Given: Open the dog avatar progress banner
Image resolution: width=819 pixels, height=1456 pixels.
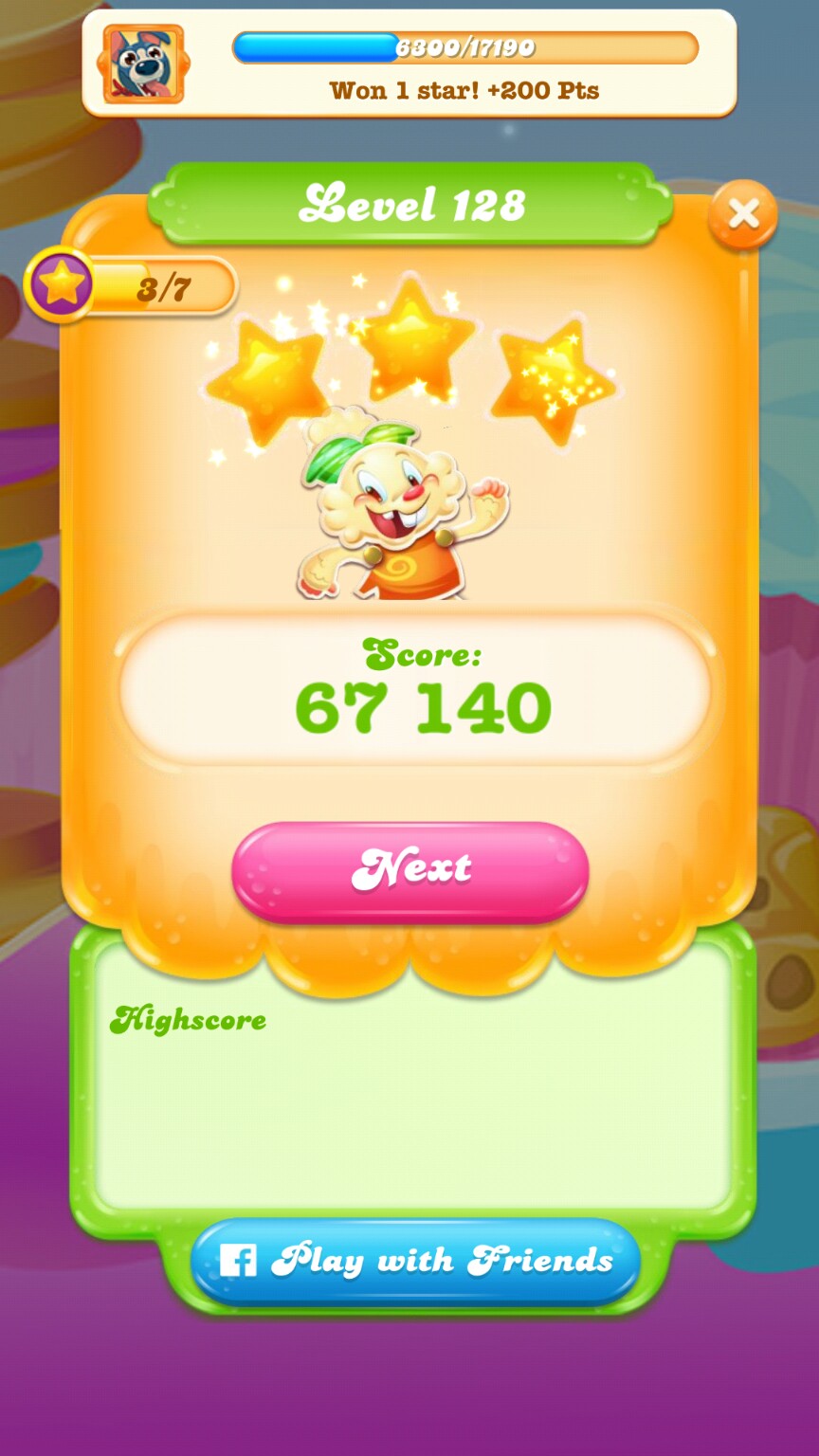Looking at the screenshot, I should click(143, 64).
